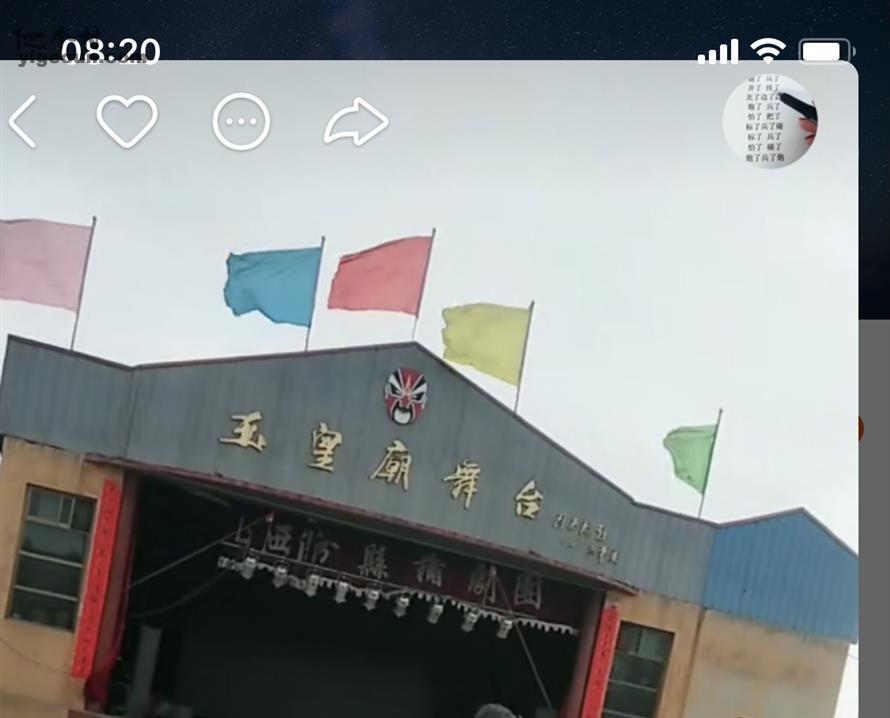Open the more options menu
This screenshot has height=718, width=890.
pyautogui.click(x=241, y=122)
